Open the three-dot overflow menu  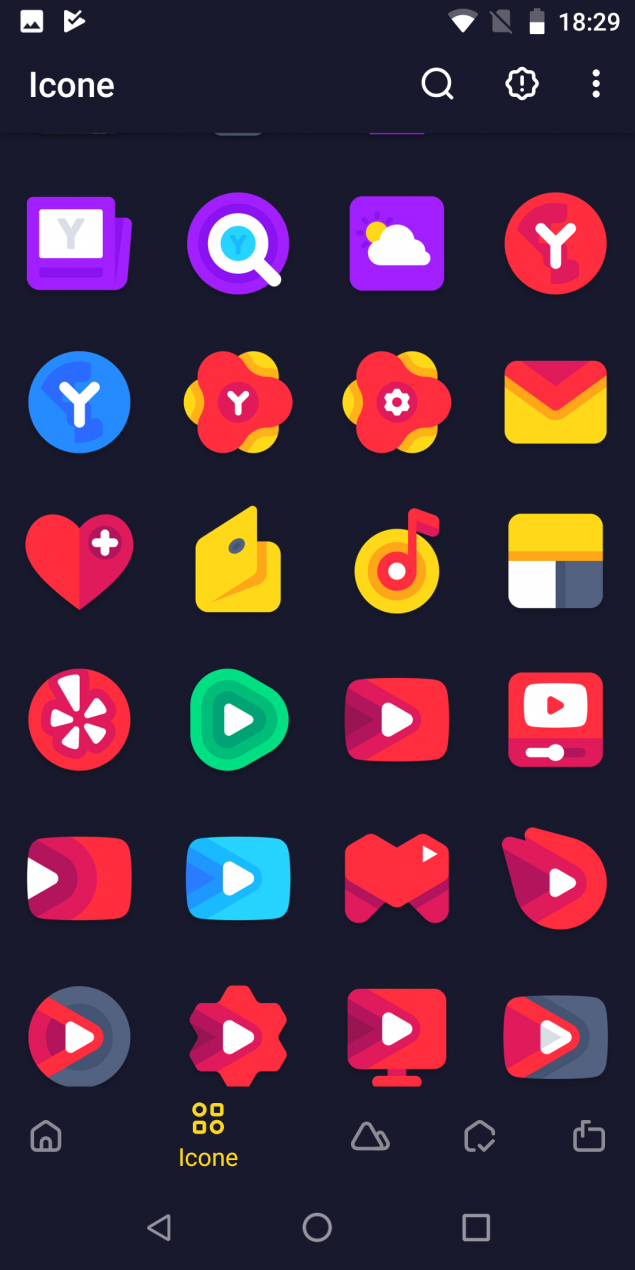pos(596,84)
